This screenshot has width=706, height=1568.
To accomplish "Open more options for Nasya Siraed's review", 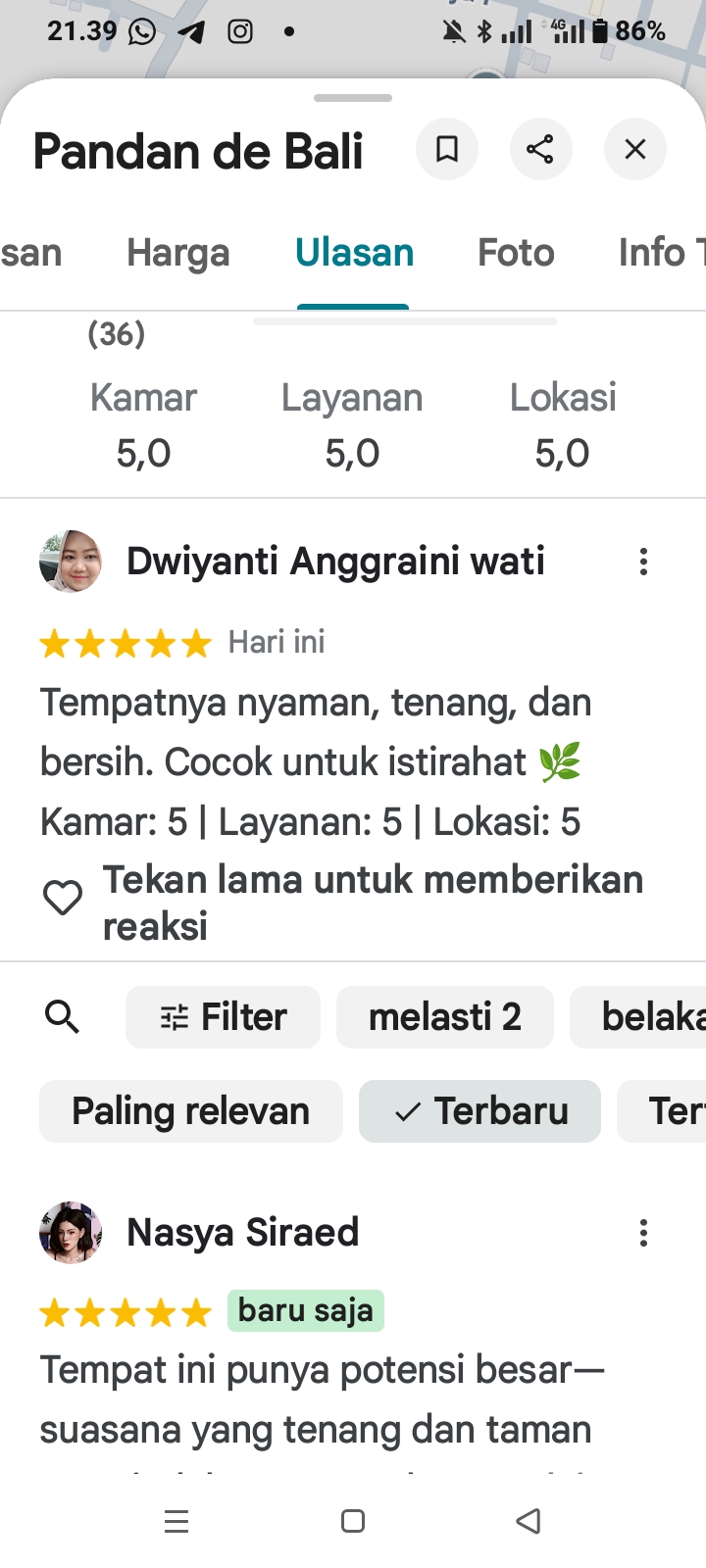I will 643,1233.
